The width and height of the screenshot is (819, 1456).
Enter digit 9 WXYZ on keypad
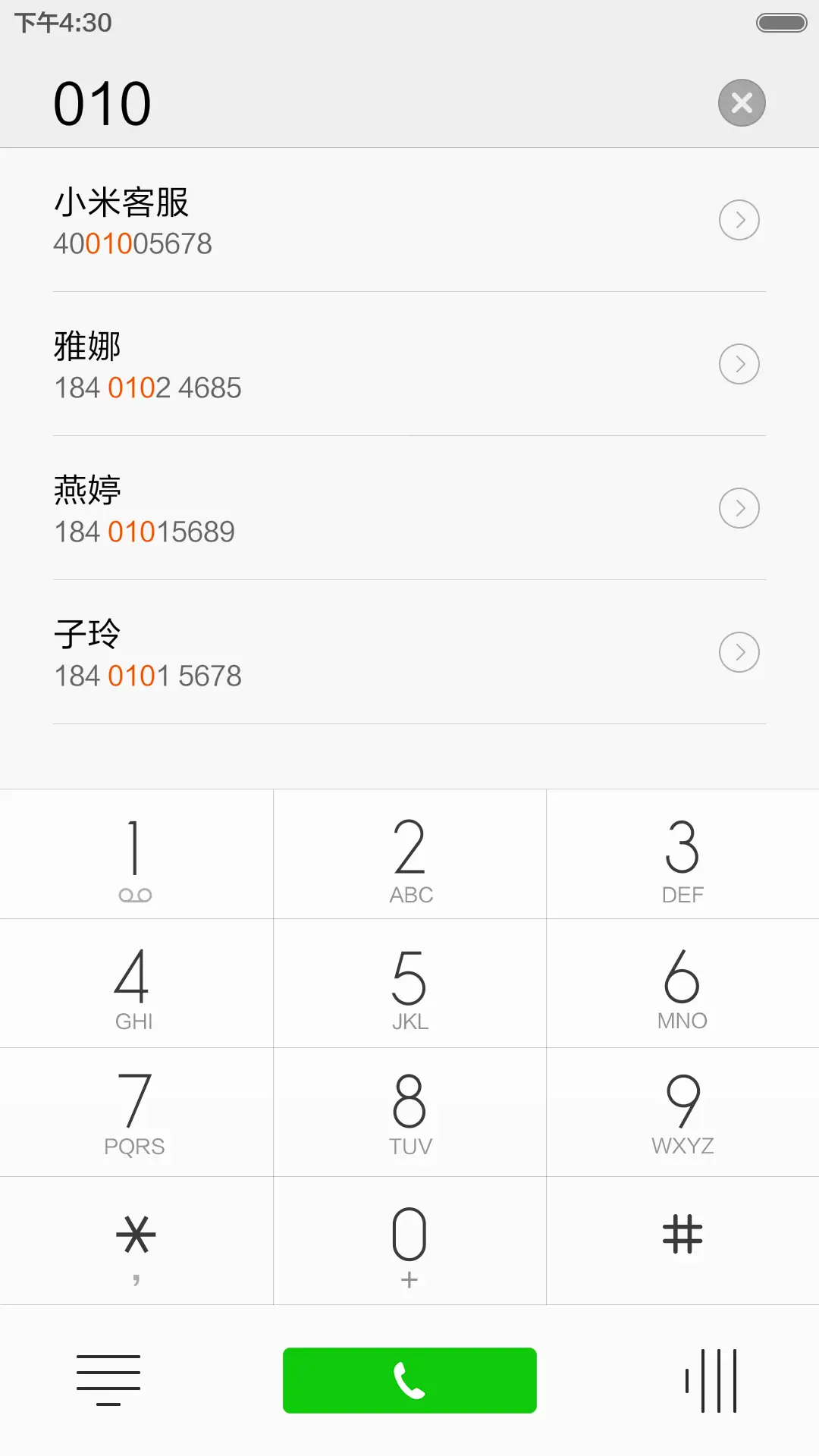tap(682, 1112)
